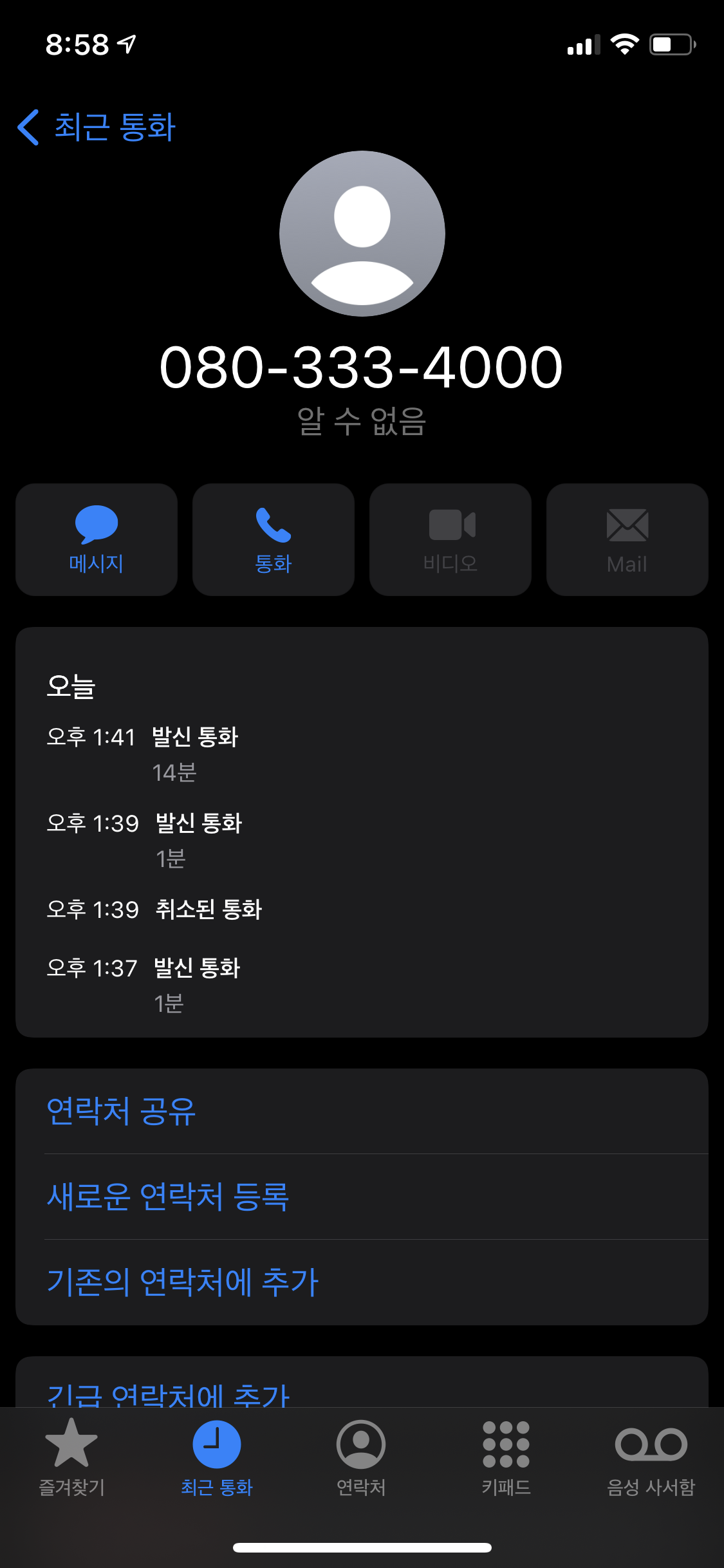Viewport: 724px width, 1568px height.
Task: Switch to the 즐겨찾기 tab
Action: (x=71, y=1458)
